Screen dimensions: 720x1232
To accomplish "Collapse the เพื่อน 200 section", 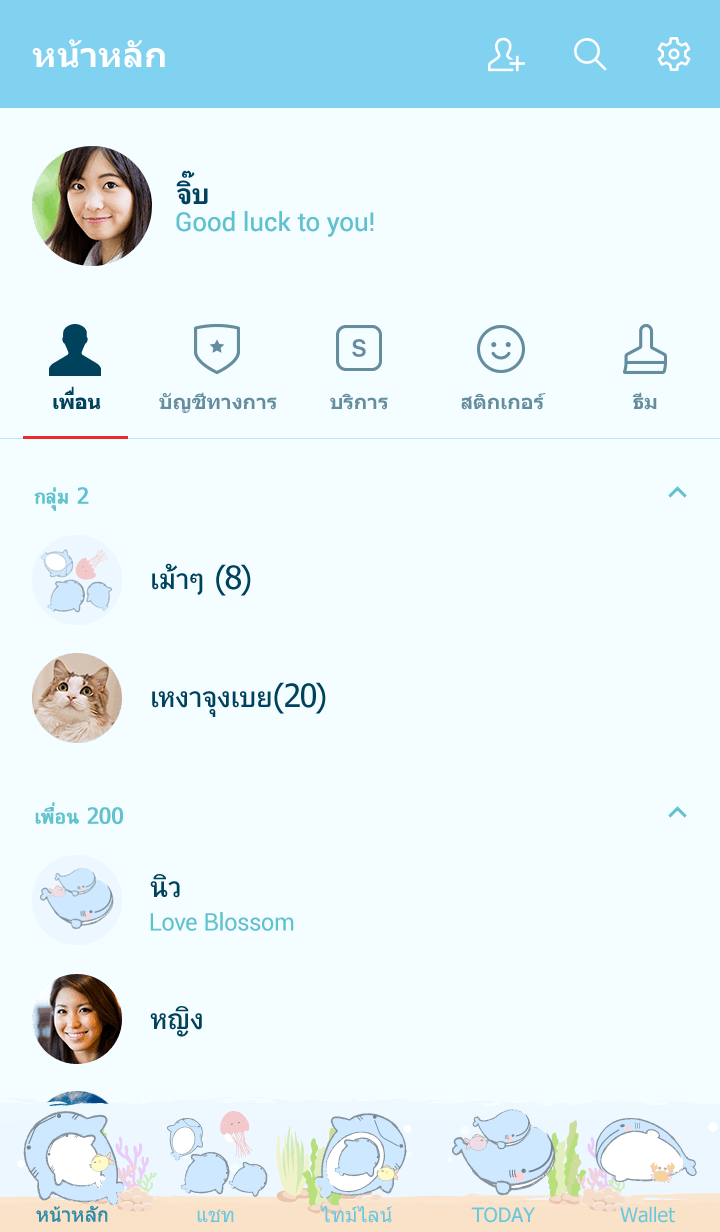I will pos(677,812).
